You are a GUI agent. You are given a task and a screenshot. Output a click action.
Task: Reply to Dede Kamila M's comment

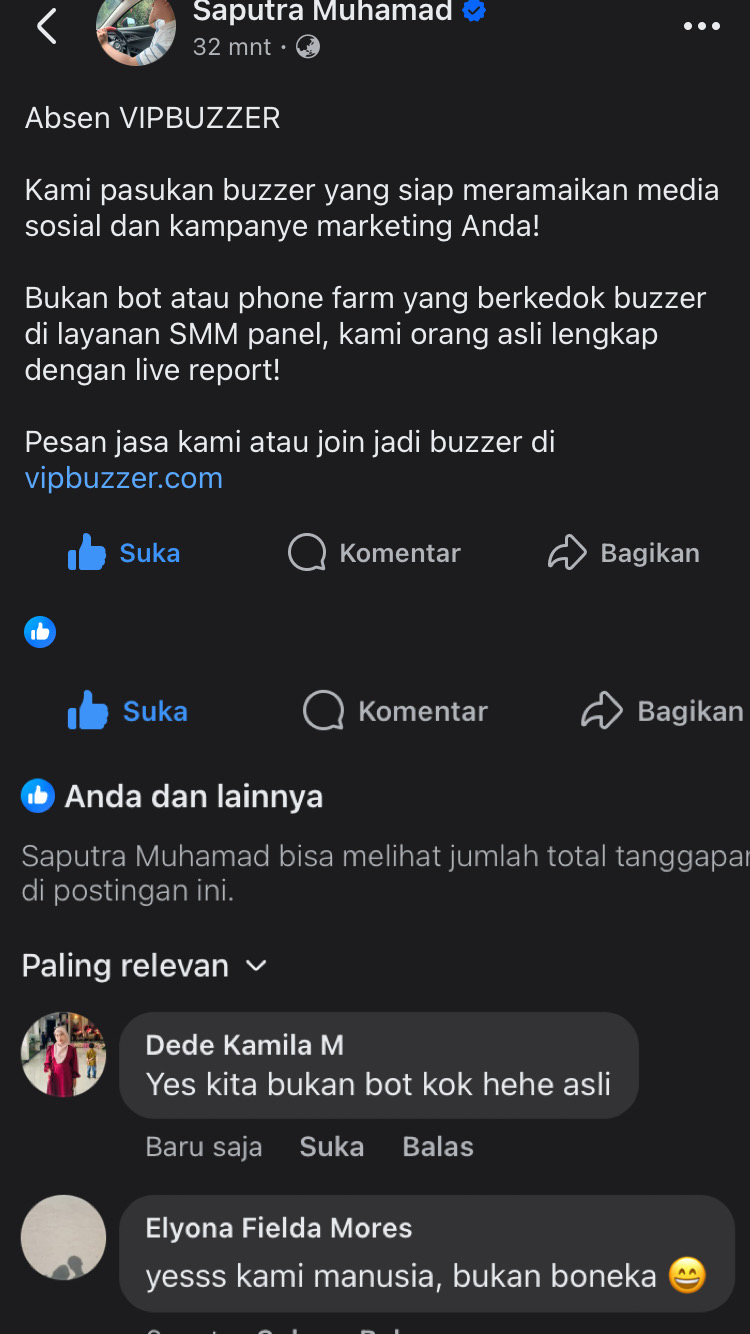pyautogui.click(x=437, y=1147)
